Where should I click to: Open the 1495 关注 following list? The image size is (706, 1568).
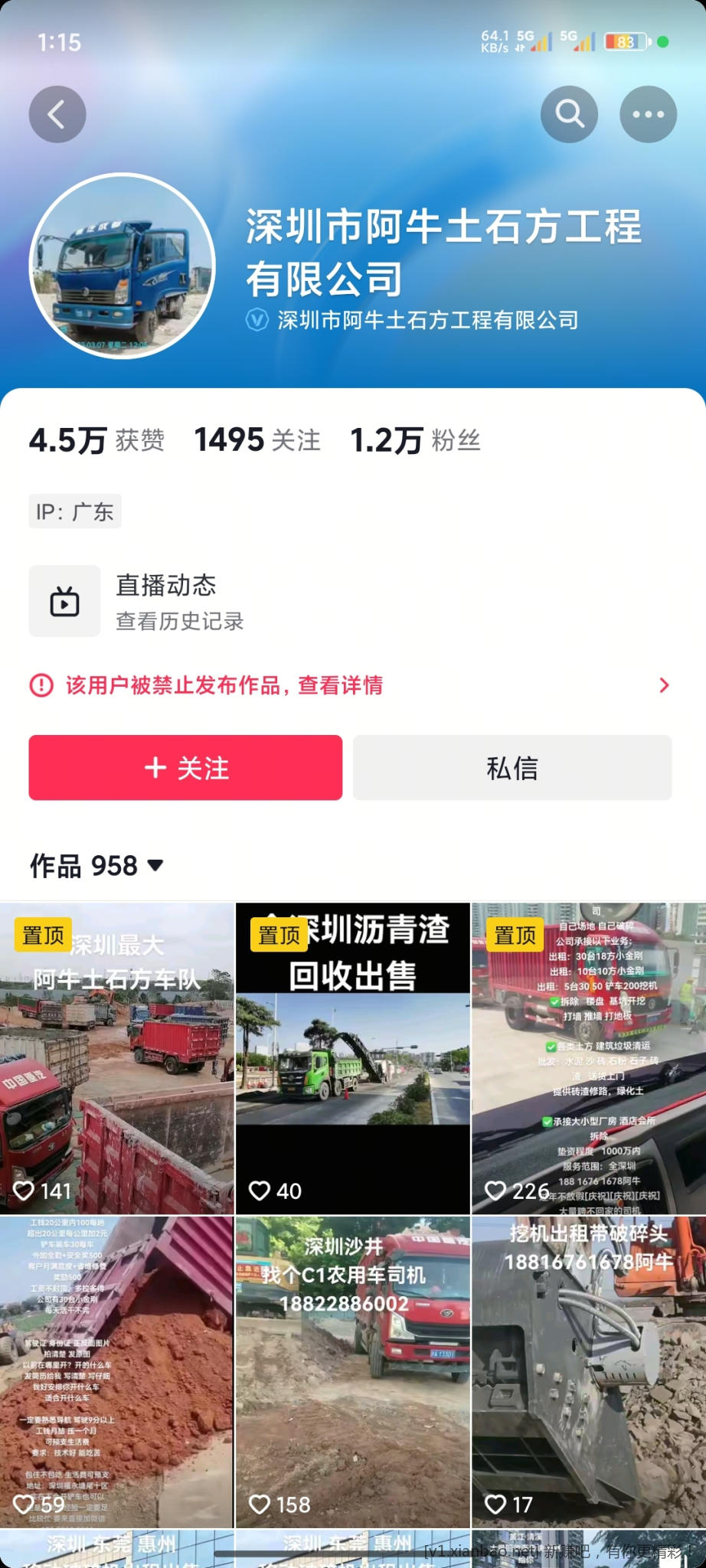pos(257,440)
